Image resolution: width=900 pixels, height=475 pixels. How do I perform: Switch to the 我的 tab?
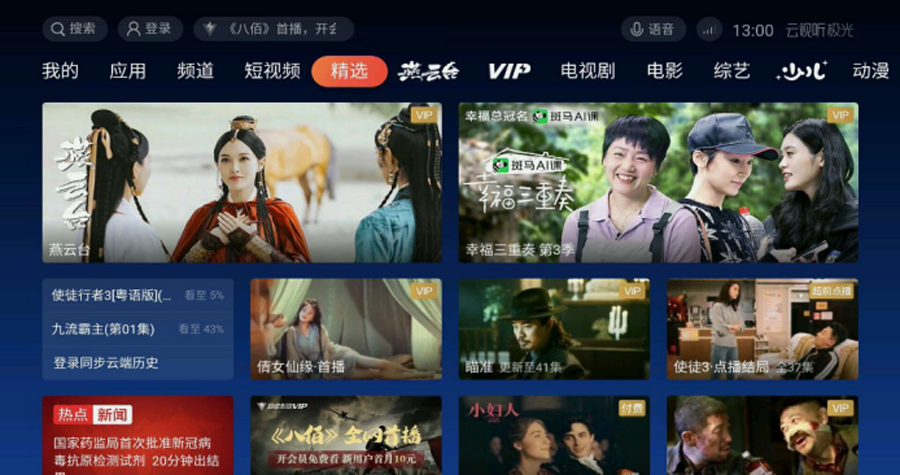[60, 71]
